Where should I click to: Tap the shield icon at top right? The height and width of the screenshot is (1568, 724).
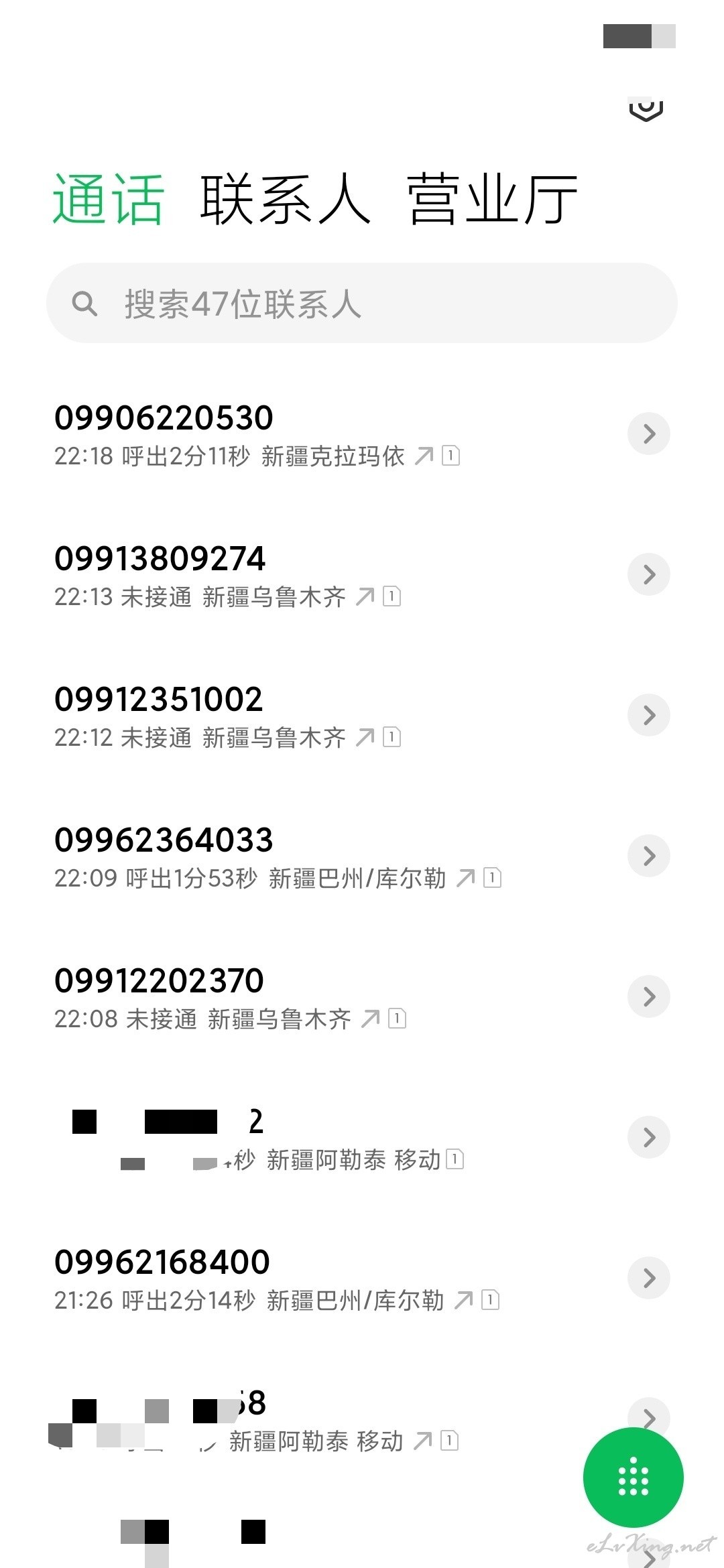click(x=646, y=109)
